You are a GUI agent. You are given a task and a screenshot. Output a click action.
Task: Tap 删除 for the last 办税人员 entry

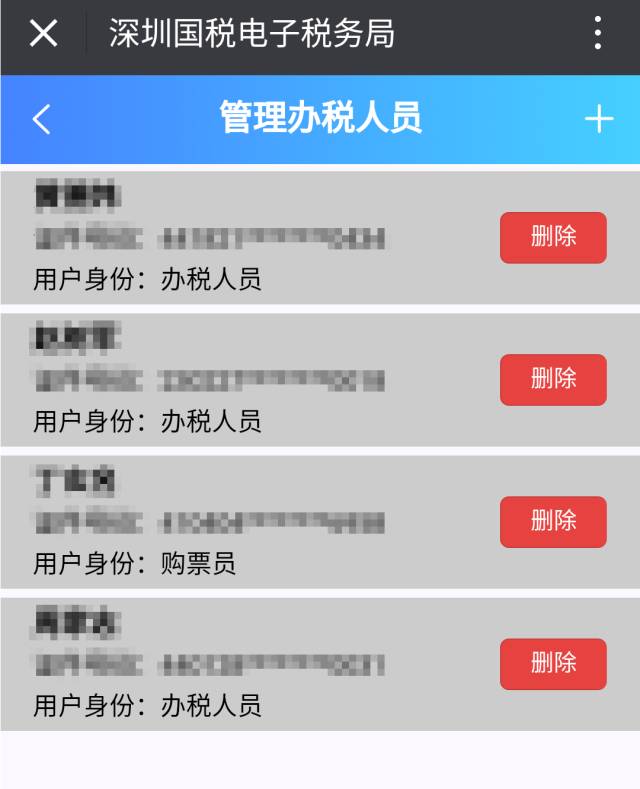pos(553,664)
